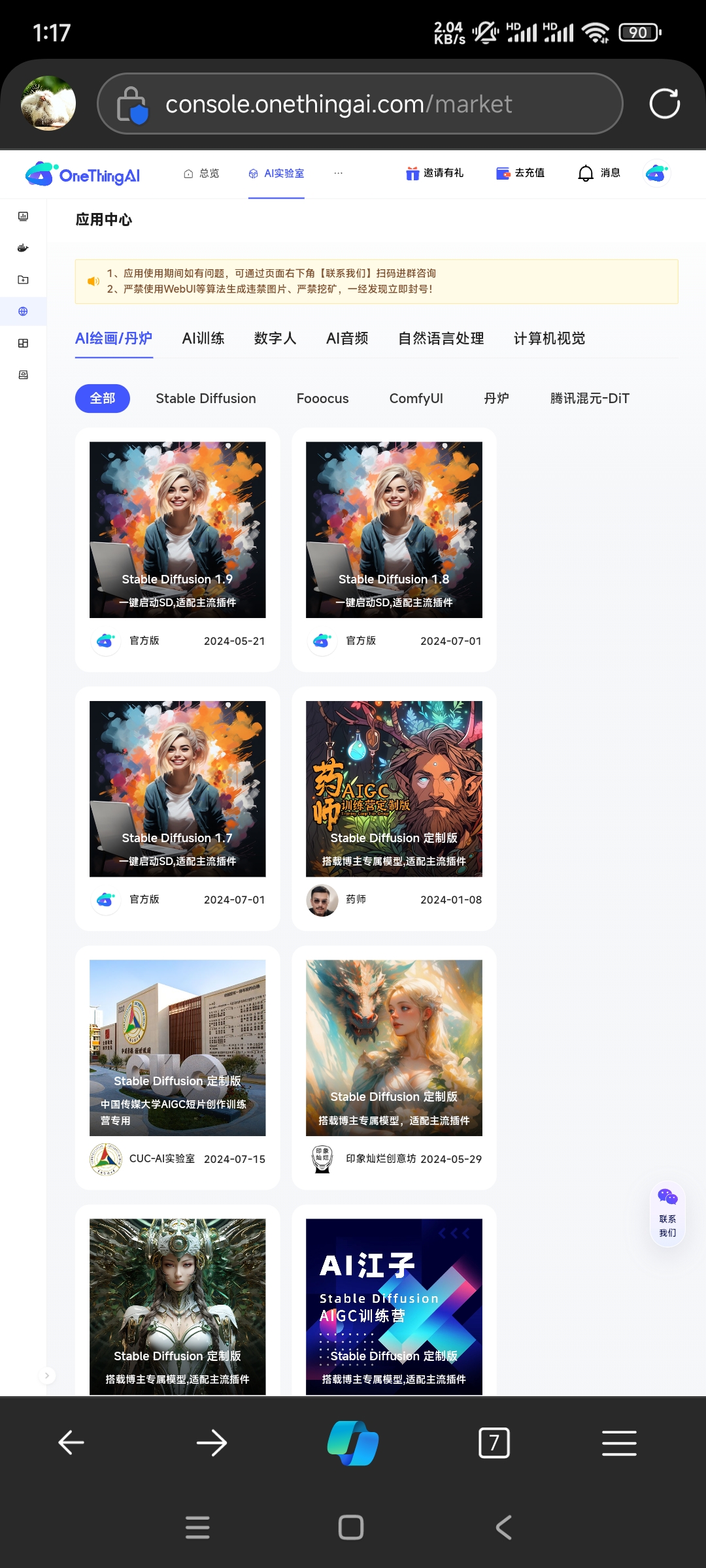
Task: Open the 总览 overview nav item
Action: pos(201,173)
